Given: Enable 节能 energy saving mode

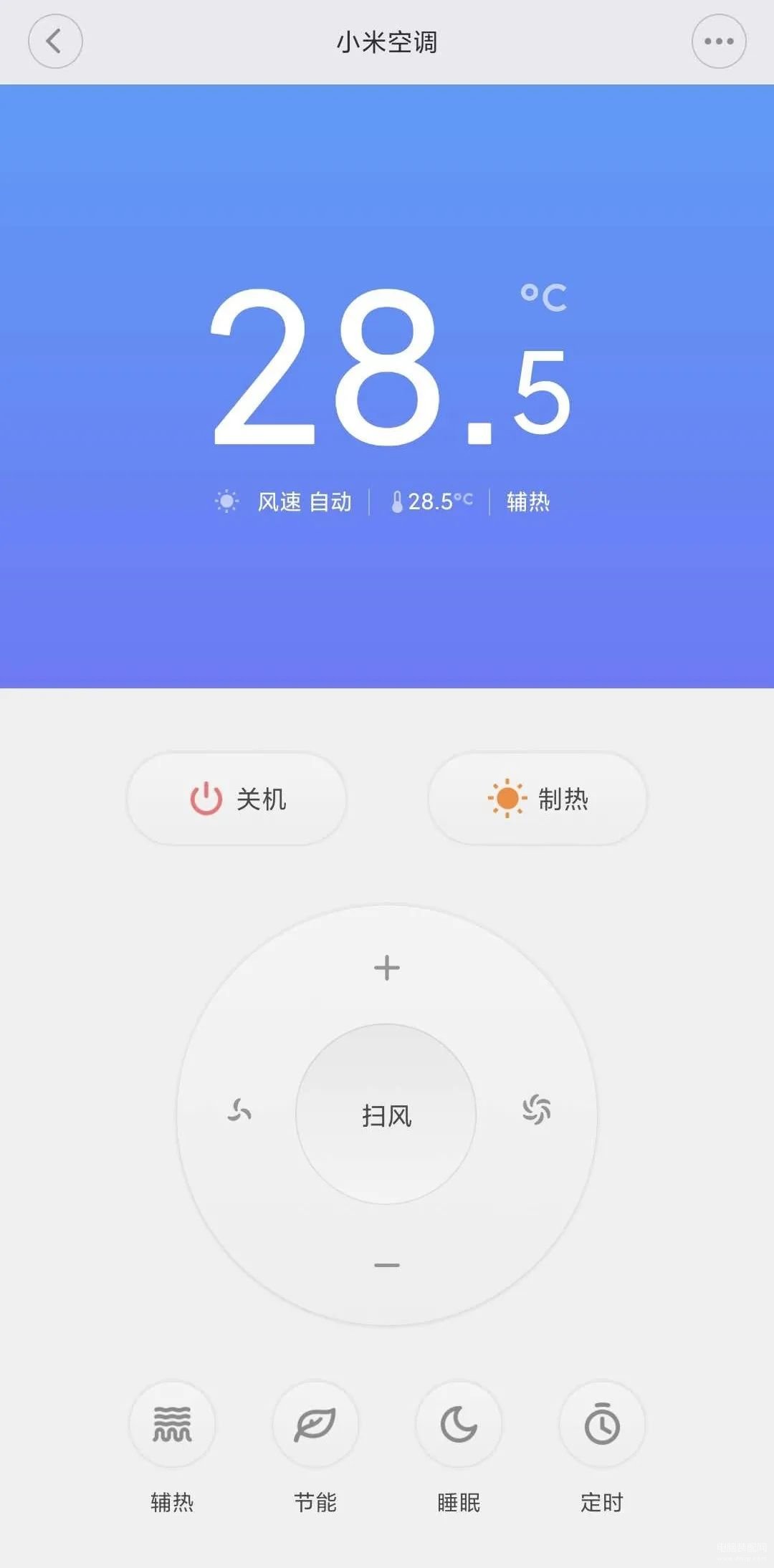Looking at the screenshot, I should tap(315, 1424).
